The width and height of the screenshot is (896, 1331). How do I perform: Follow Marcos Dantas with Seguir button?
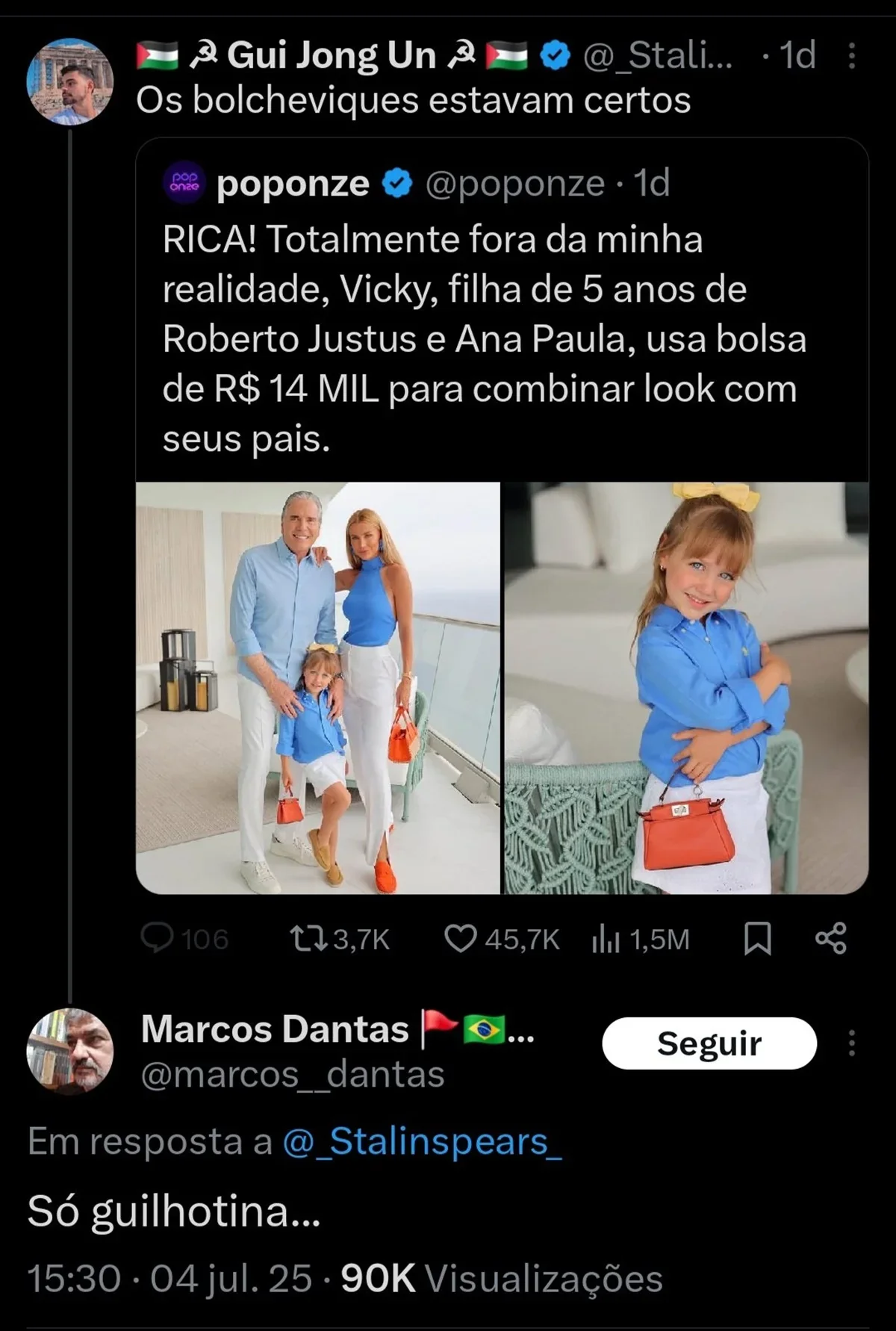point(709,1043)
